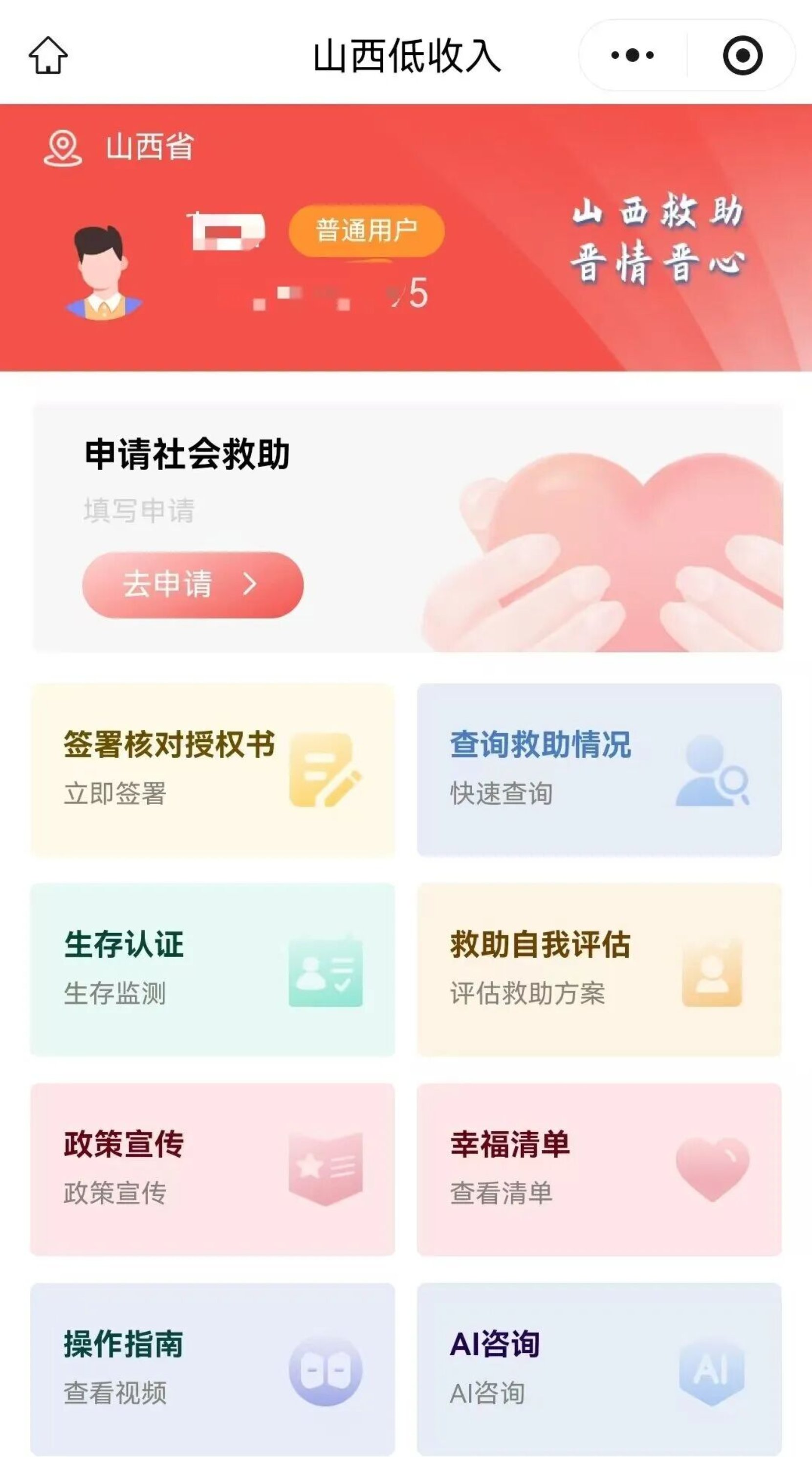Open 查询救助情况 card

(599, 770)
